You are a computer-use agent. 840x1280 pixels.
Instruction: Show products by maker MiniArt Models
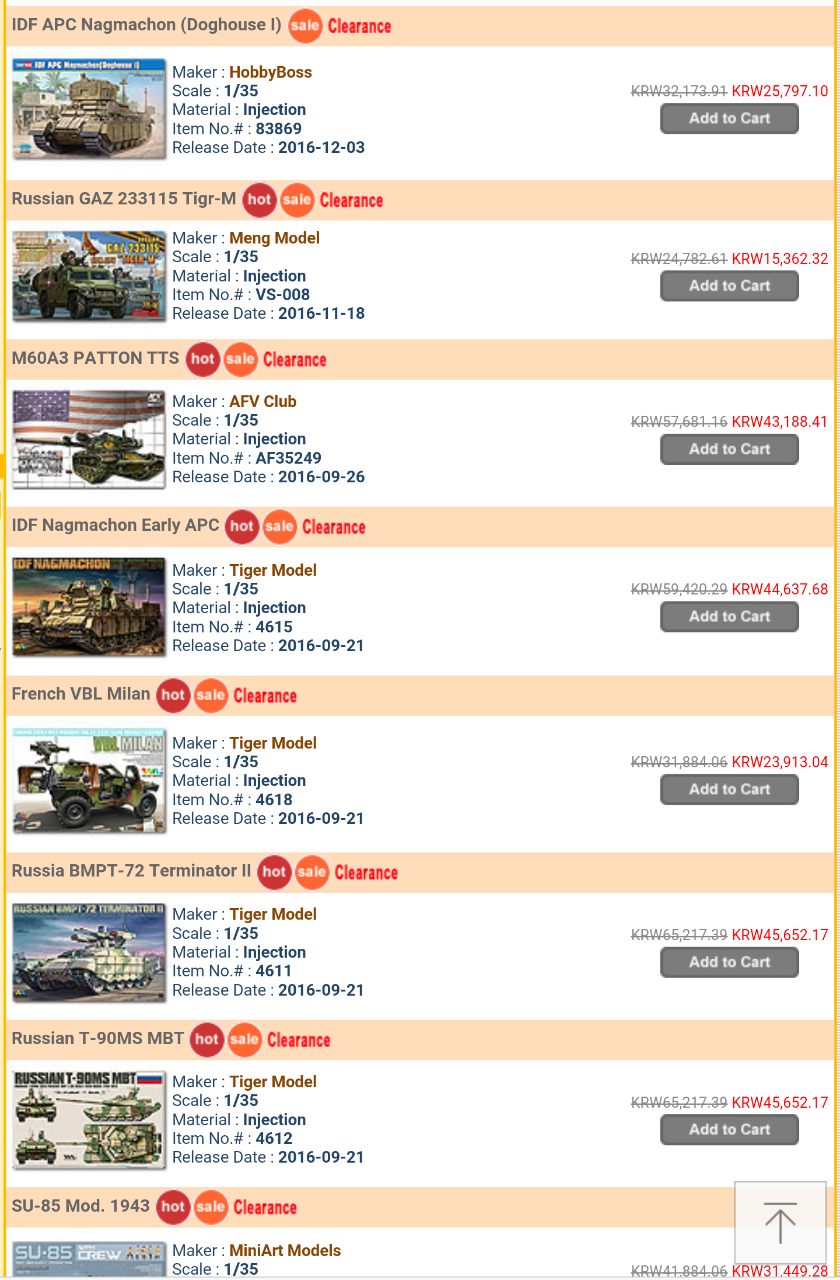285,1250
